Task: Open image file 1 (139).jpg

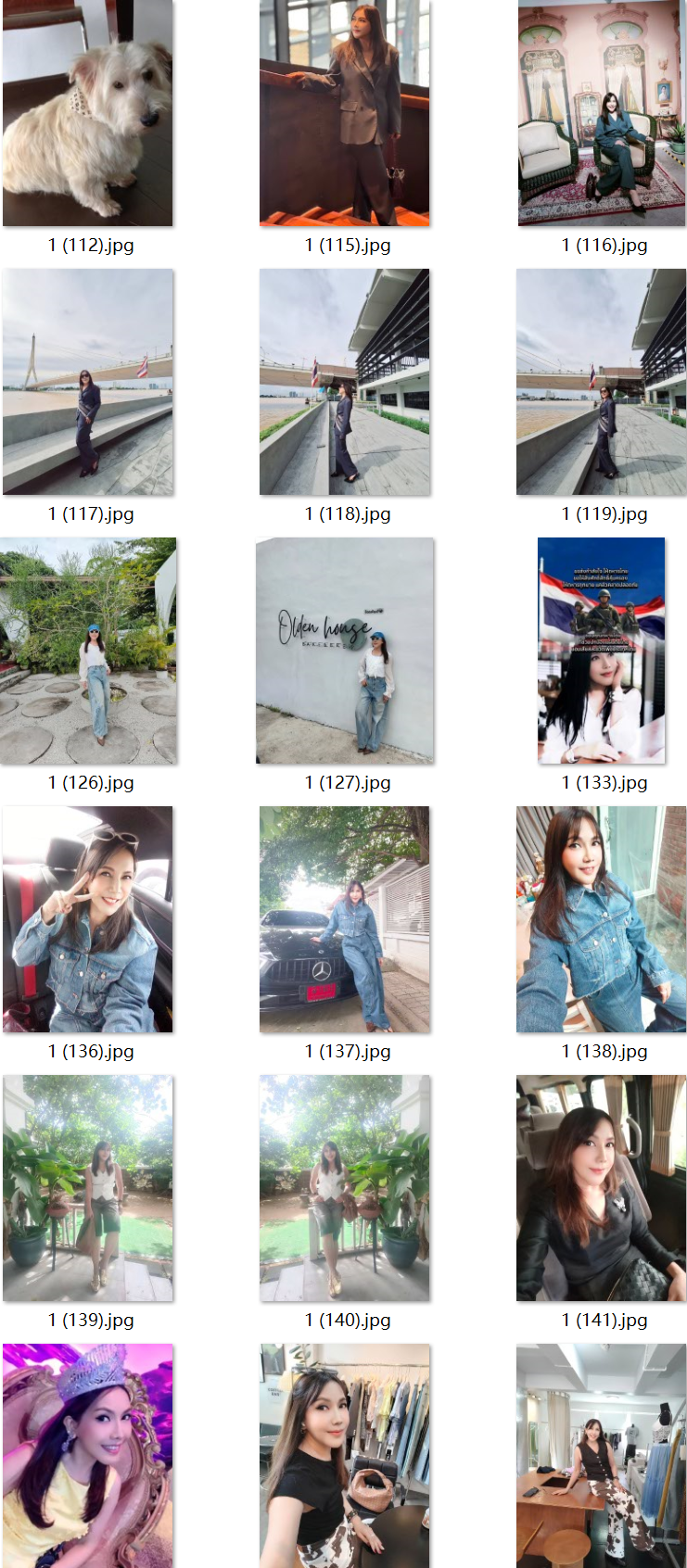Action: [87, 1188]
